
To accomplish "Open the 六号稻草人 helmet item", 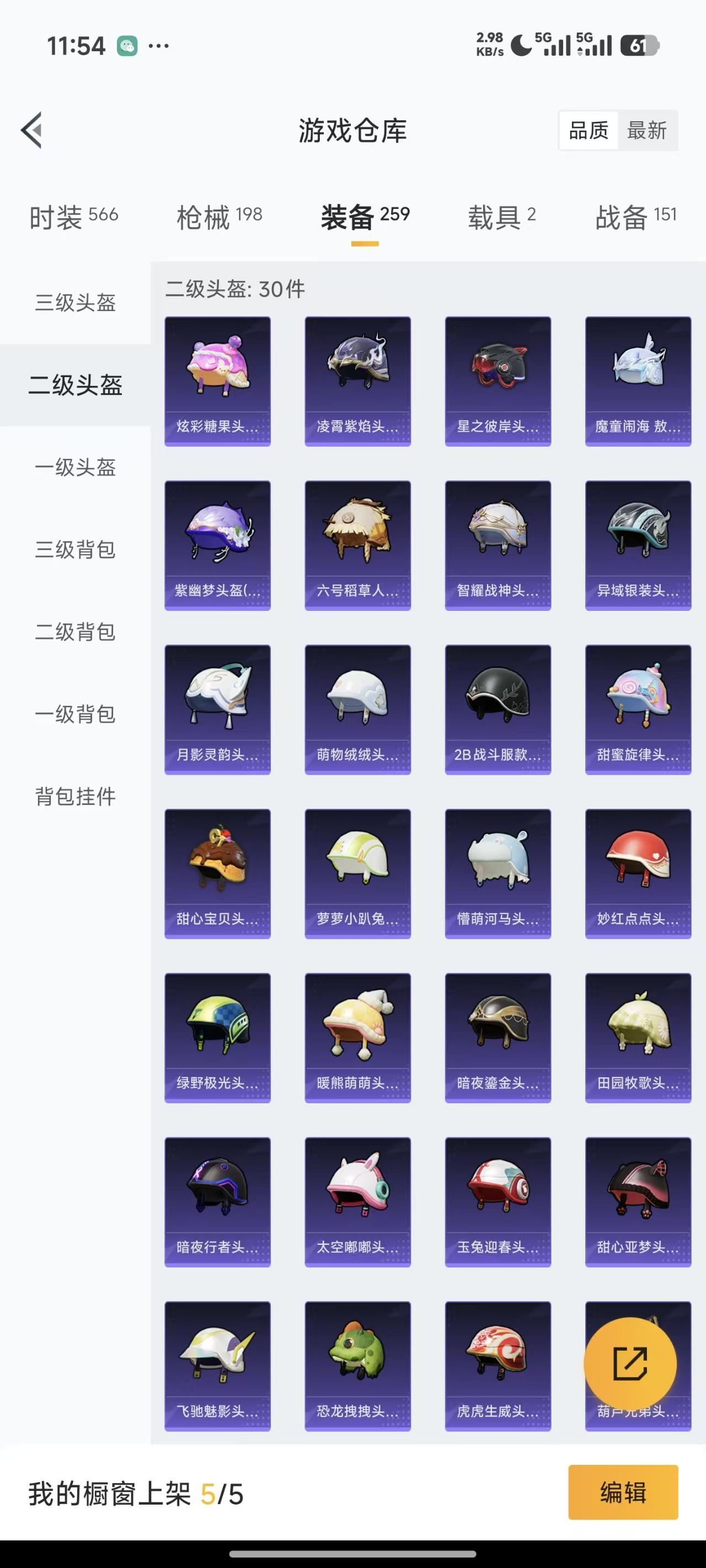I will click(357, 545).
